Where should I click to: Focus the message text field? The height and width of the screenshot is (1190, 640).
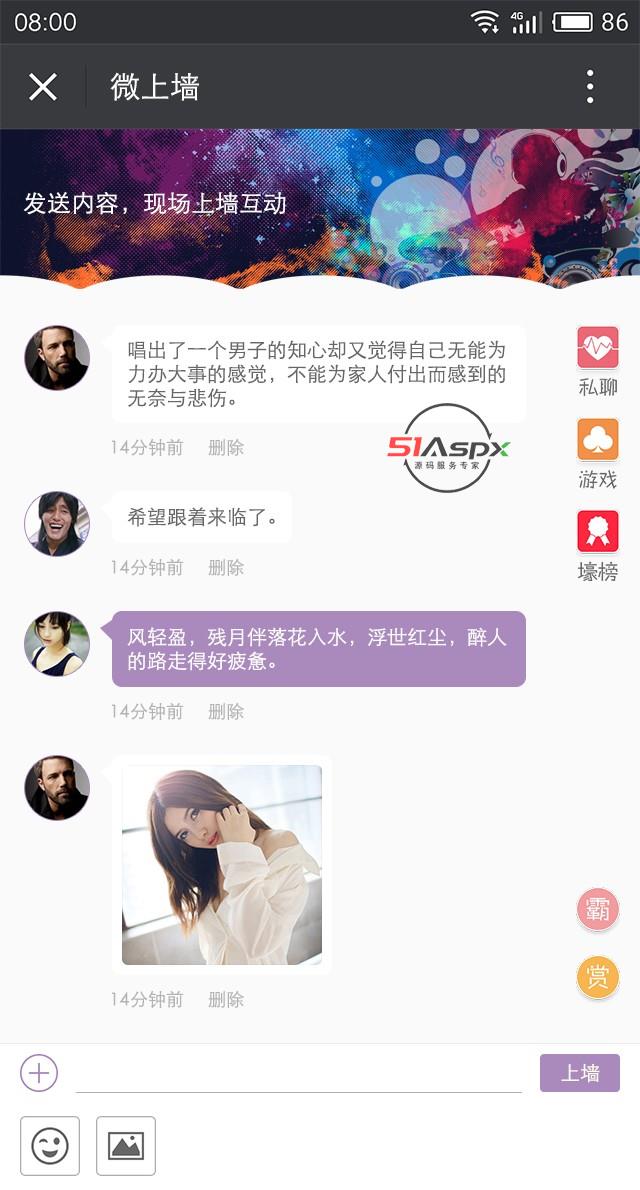(x=298, y=1074)
